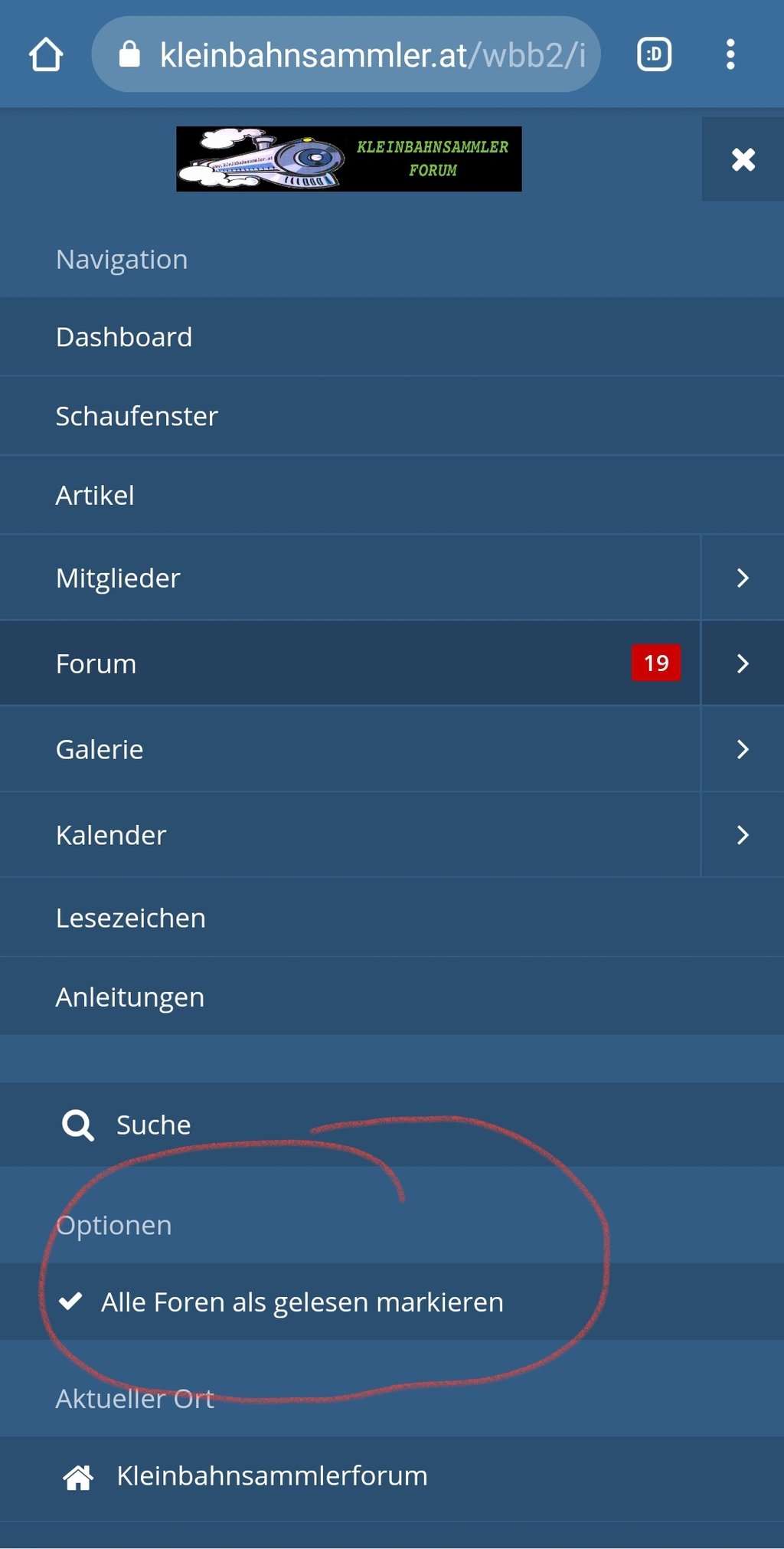Select Alle Foren als gelesen markieren
Viewport: 784px width, 1549px height.
point(302,1302)
